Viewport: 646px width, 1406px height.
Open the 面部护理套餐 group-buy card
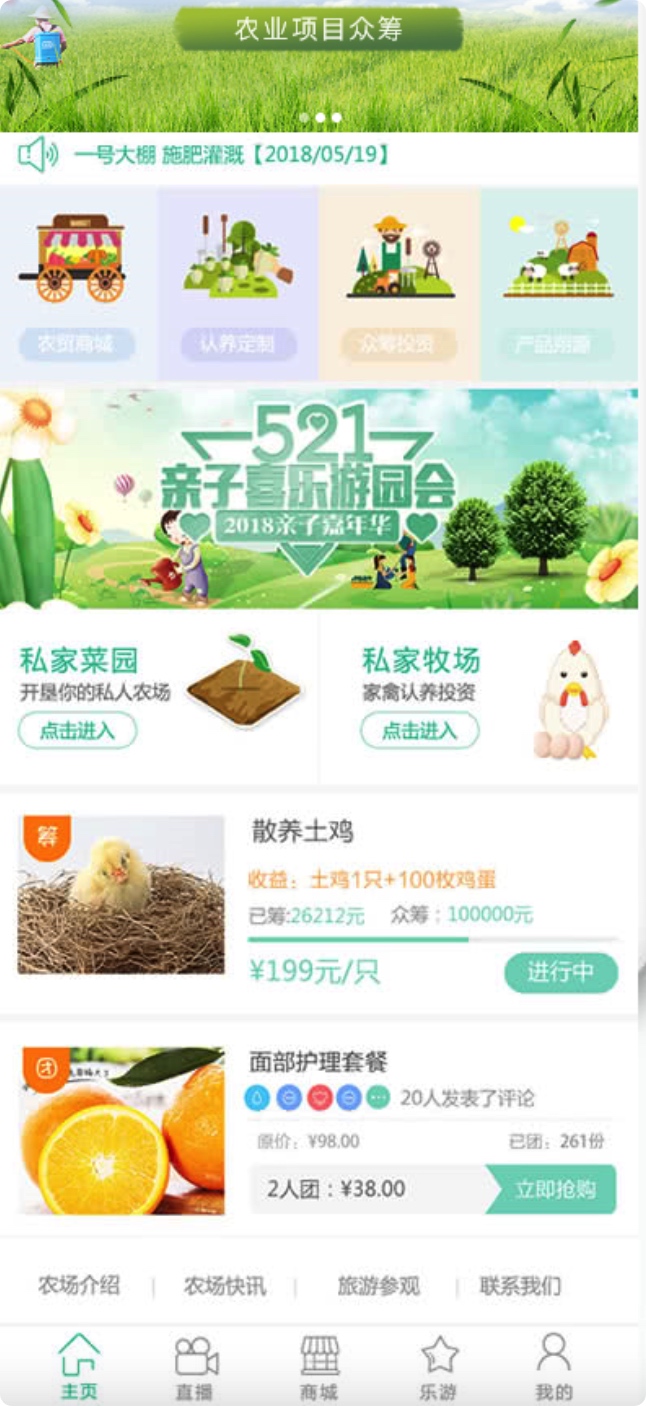(x=318, y=1062)
